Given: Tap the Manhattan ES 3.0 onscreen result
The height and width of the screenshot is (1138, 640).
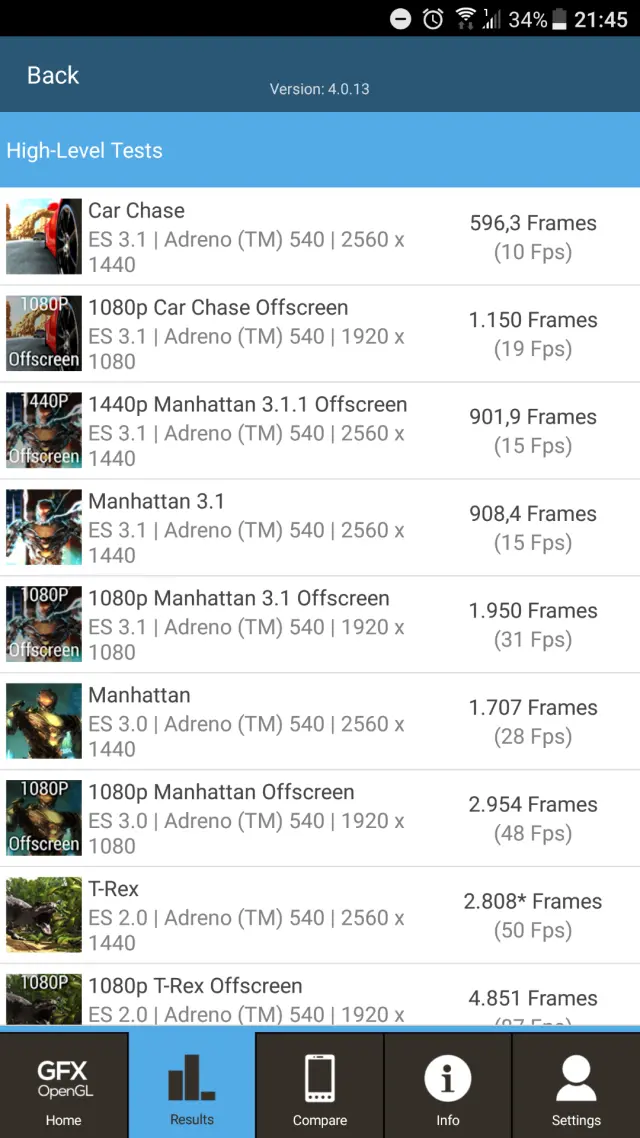Looking at the screenshot, I should click(320, 722).
